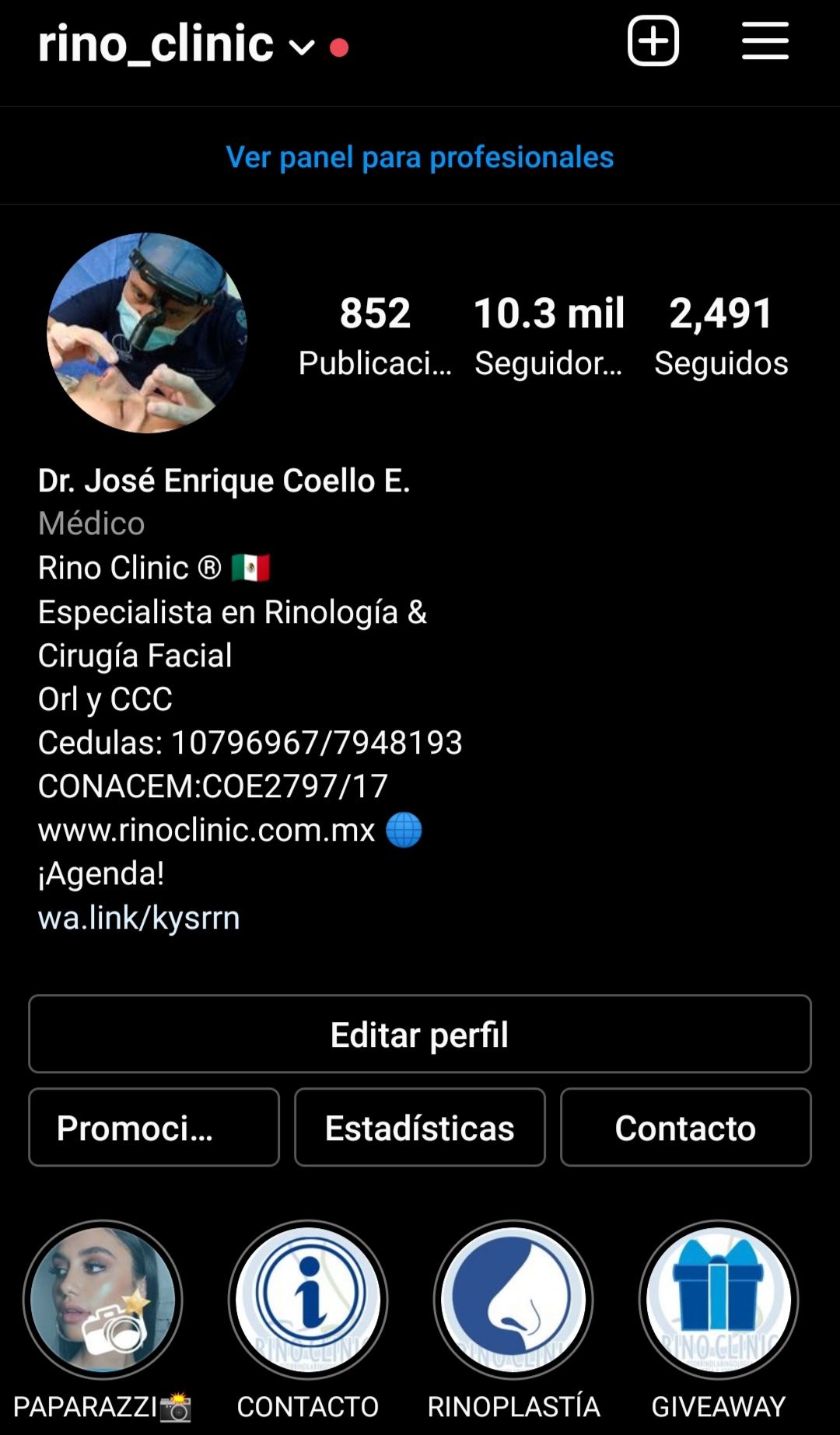This screenshot has height=1435, width=840.
Task: Click the globe emoji next to website
Action: click(x=401, y=831)
